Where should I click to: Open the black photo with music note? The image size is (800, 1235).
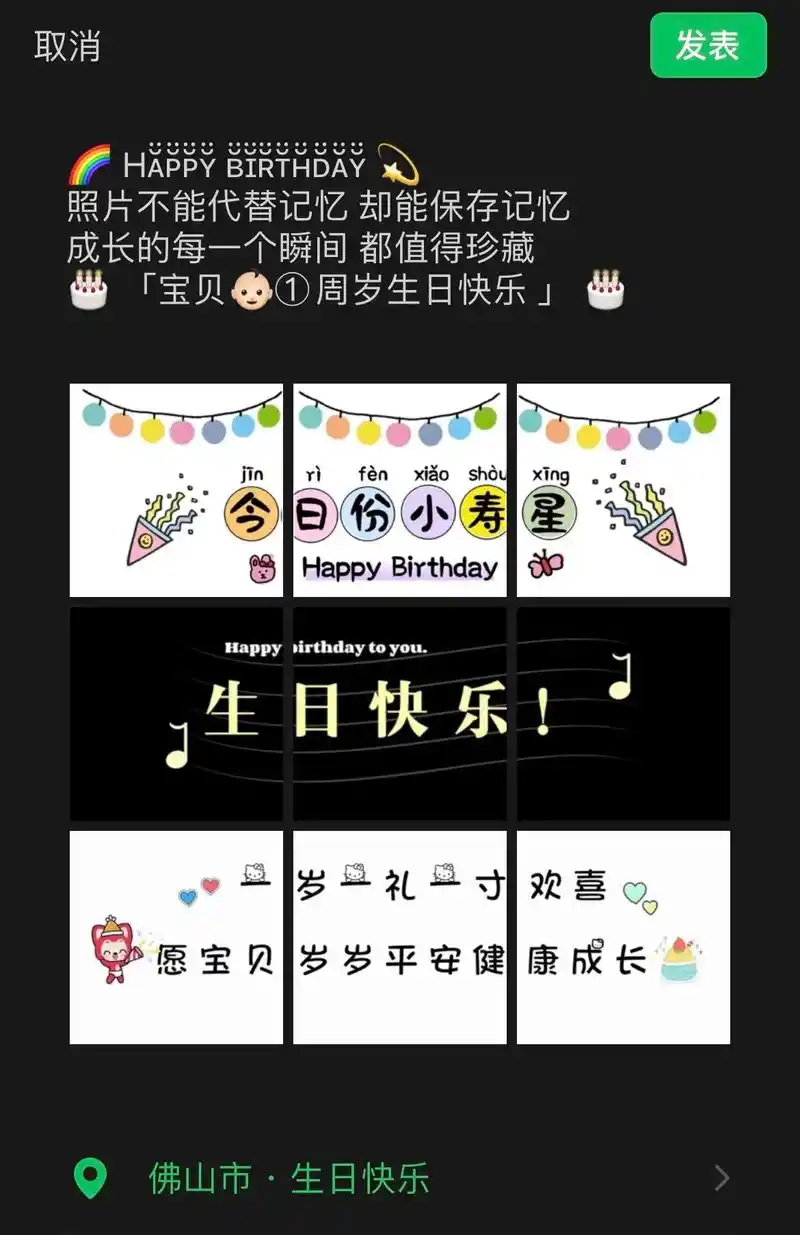pyautogui.click(x=623, y=714)
